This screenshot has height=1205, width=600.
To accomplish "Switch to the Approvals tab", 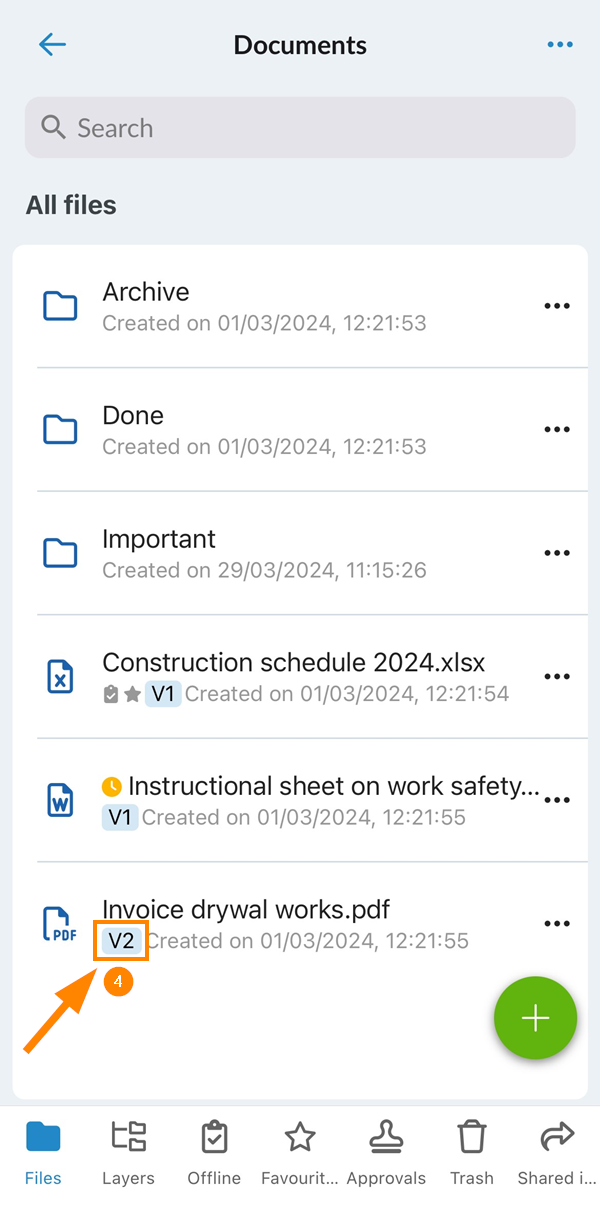I will tap(386, 1153).
